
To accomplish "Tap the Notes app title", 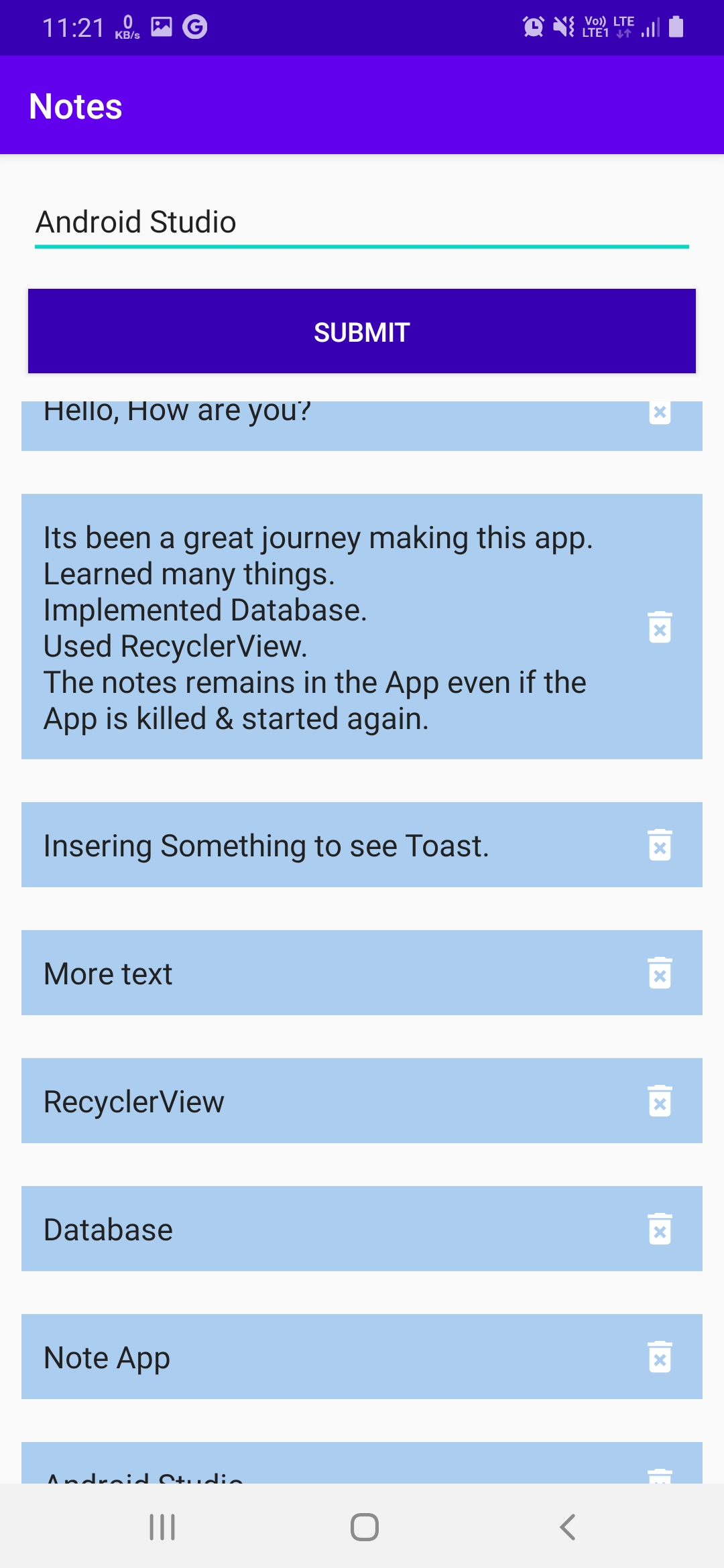I will tap(76, 105).
